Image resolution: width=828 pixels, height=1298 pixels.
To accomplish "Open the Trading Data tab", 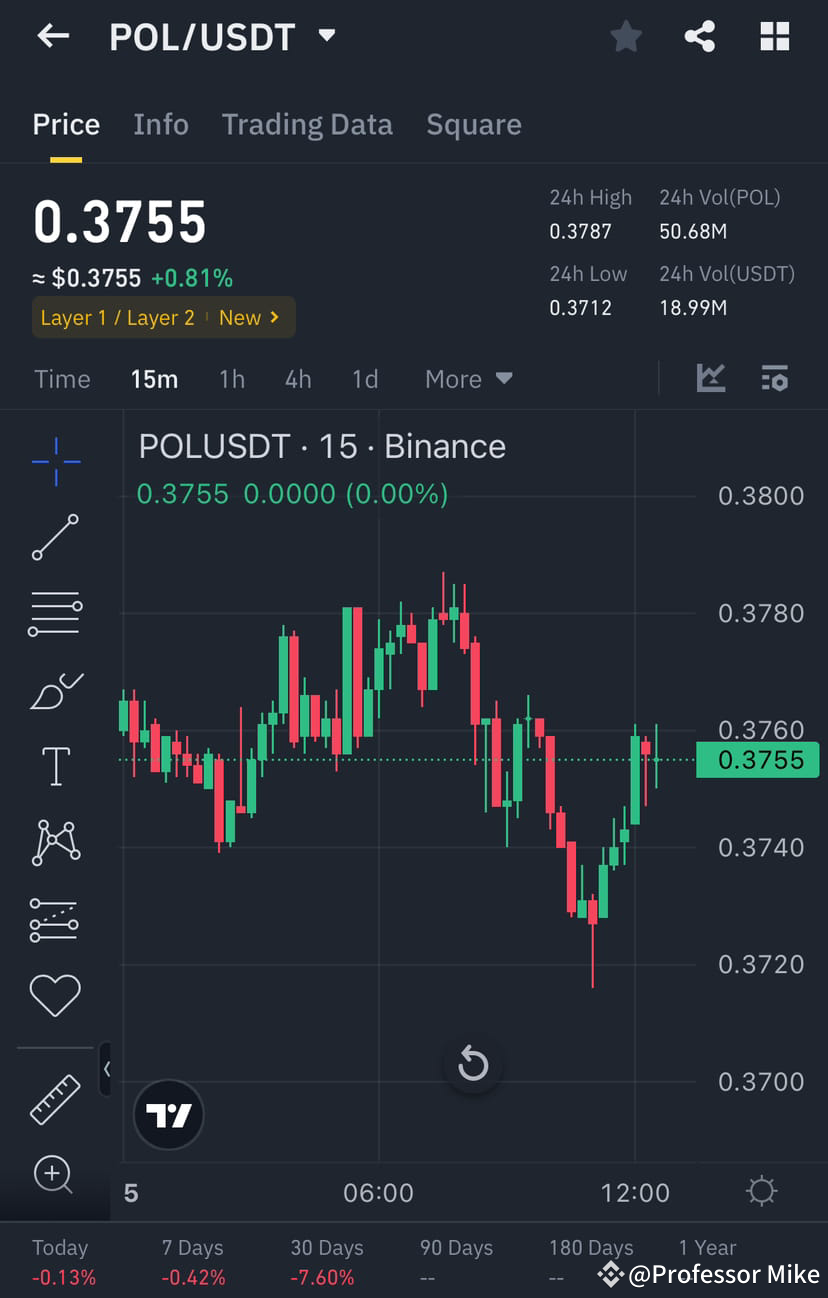I will 307,124.
